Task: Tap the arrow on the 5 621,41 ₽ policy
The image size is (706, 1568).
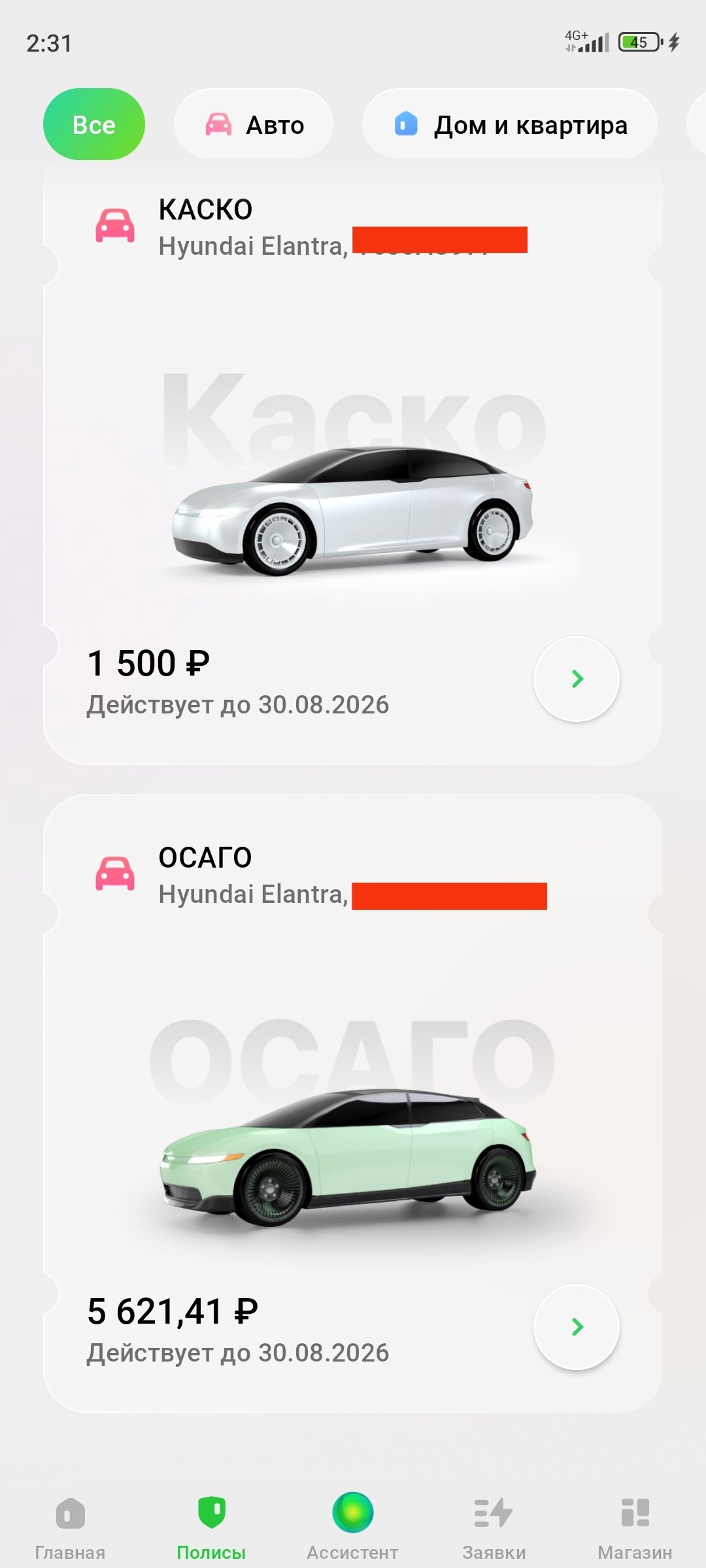Action: [577, 1327]
